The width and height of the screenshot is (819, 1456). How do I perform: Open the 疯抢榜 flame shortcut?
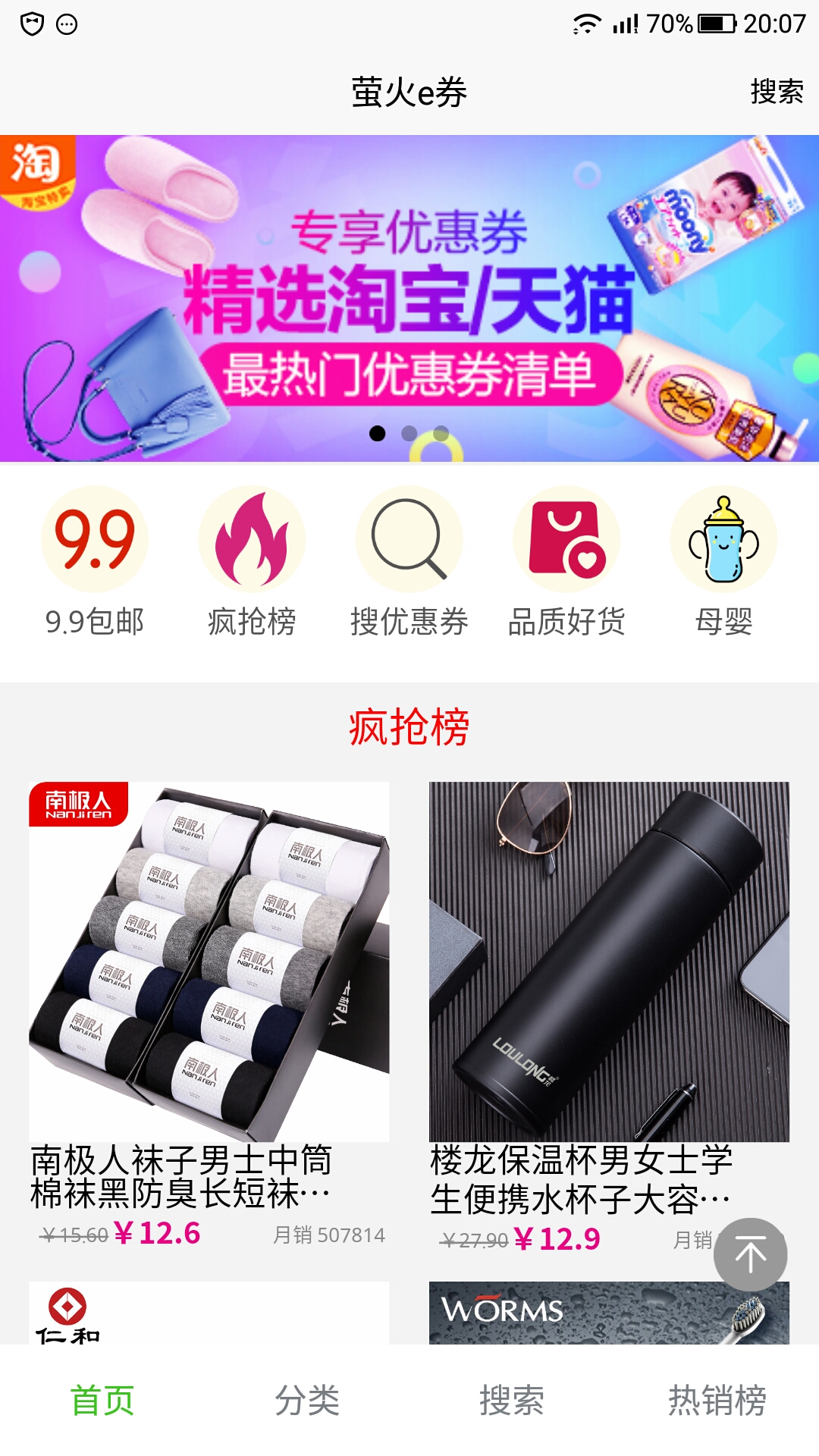[x=252, y=562]
